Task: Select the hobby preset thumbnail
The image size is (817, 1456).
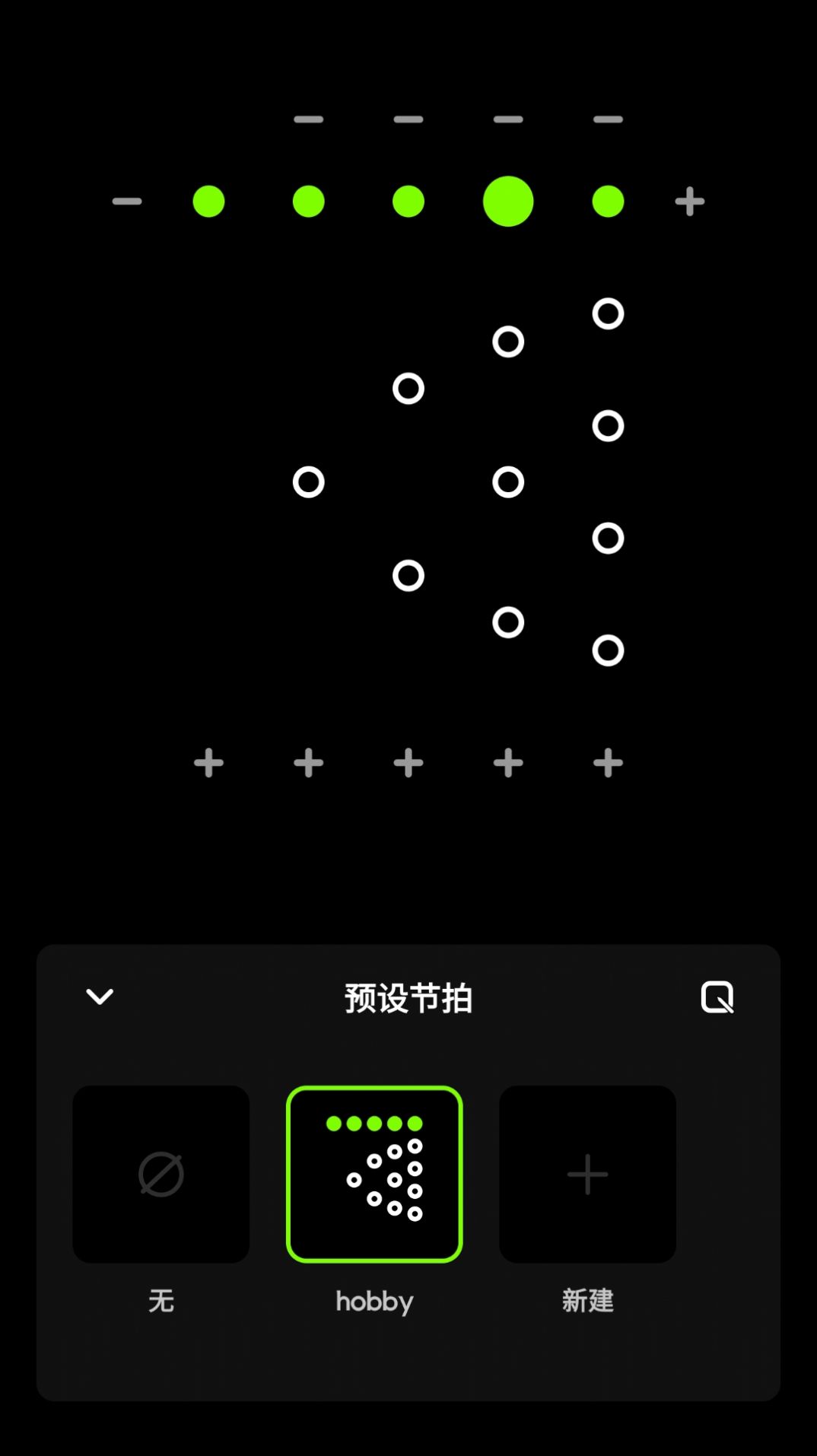Action: point(374,1174)
